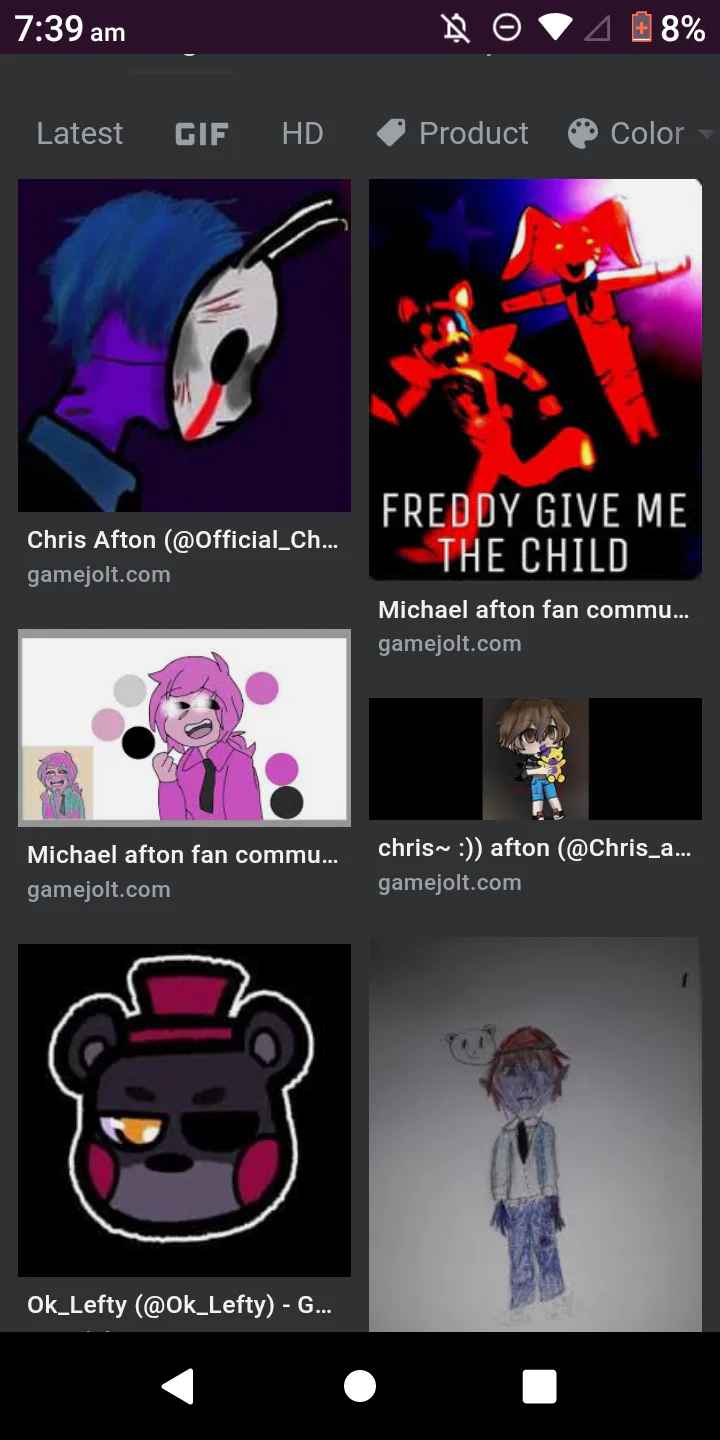View the pencil drawing of a boy

point(535,1135)
